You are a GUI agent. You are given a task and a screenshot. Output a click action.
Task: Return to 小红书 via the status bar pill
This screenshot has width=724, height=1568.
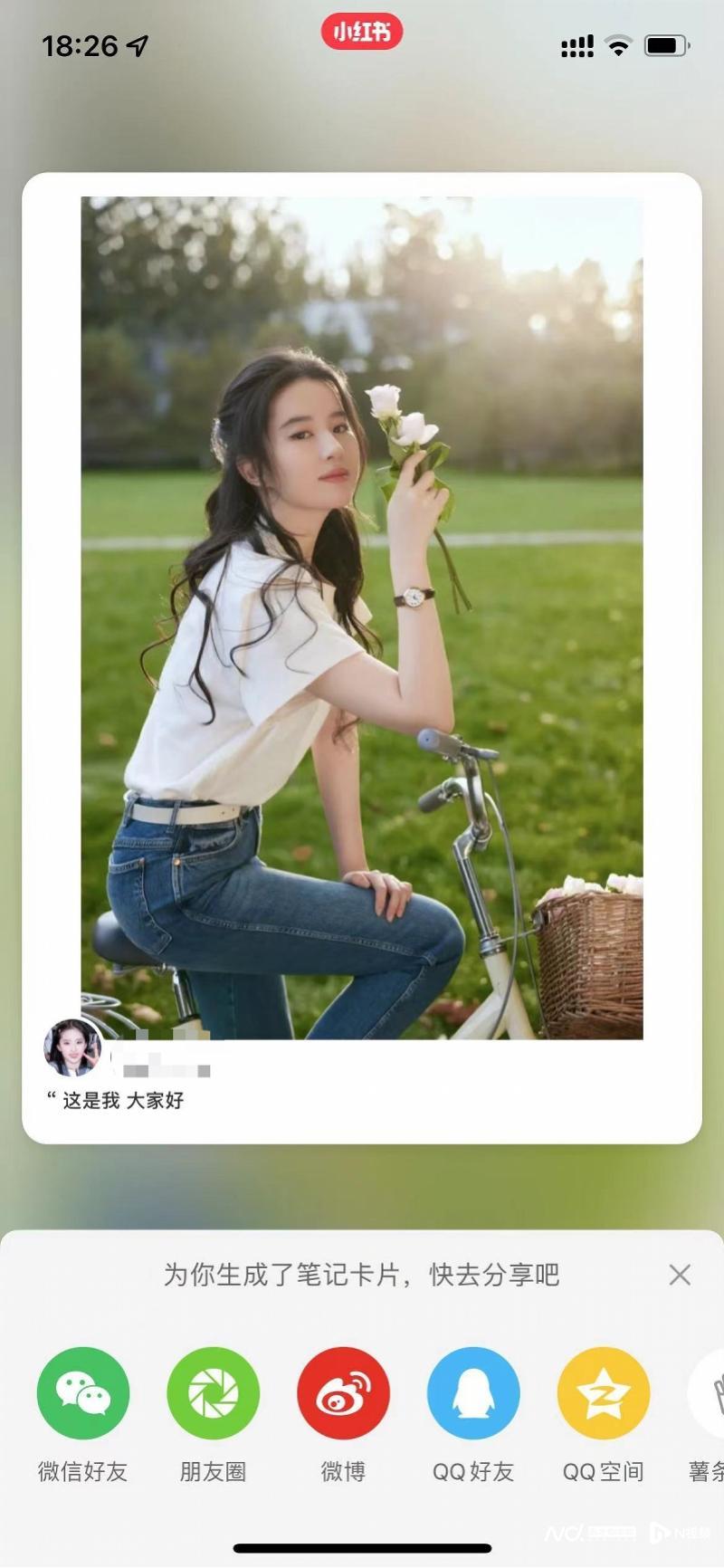[362, 33]
